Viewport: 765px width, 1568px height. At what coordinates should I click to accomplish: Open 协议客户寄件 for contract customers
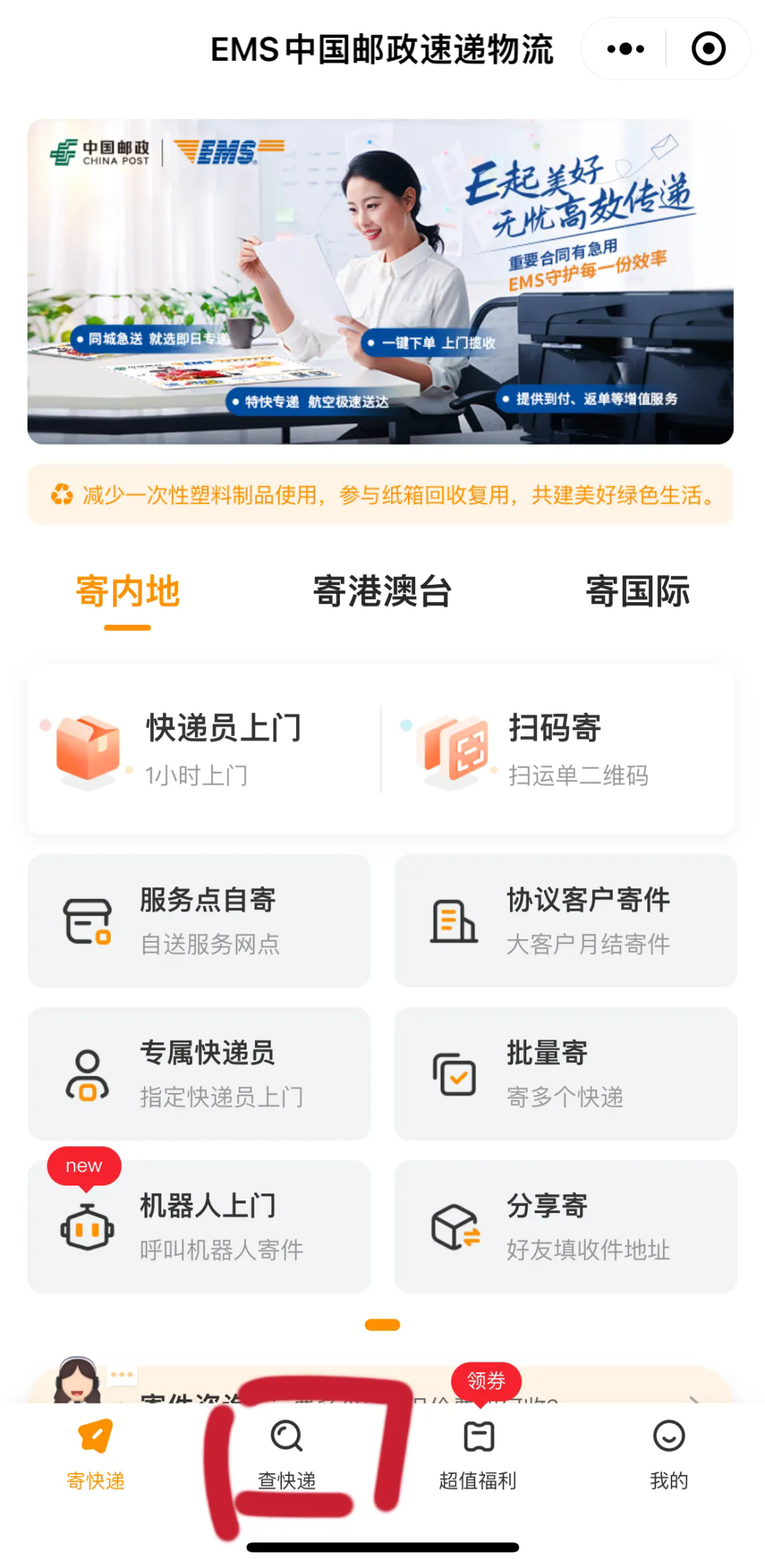[x=565, y=921]
